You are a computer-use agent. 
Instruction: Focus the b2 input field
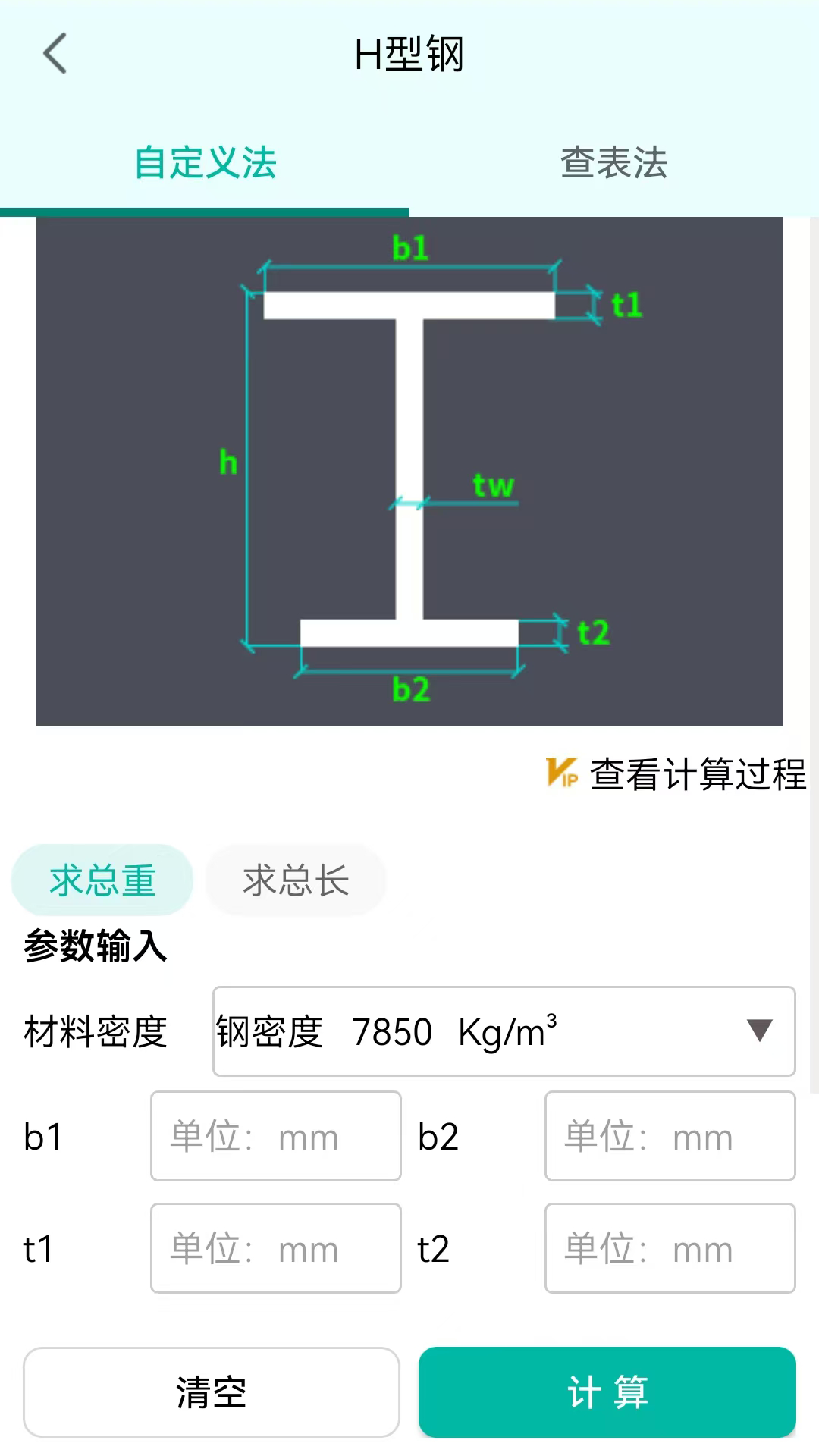[x=670, y=1136]
